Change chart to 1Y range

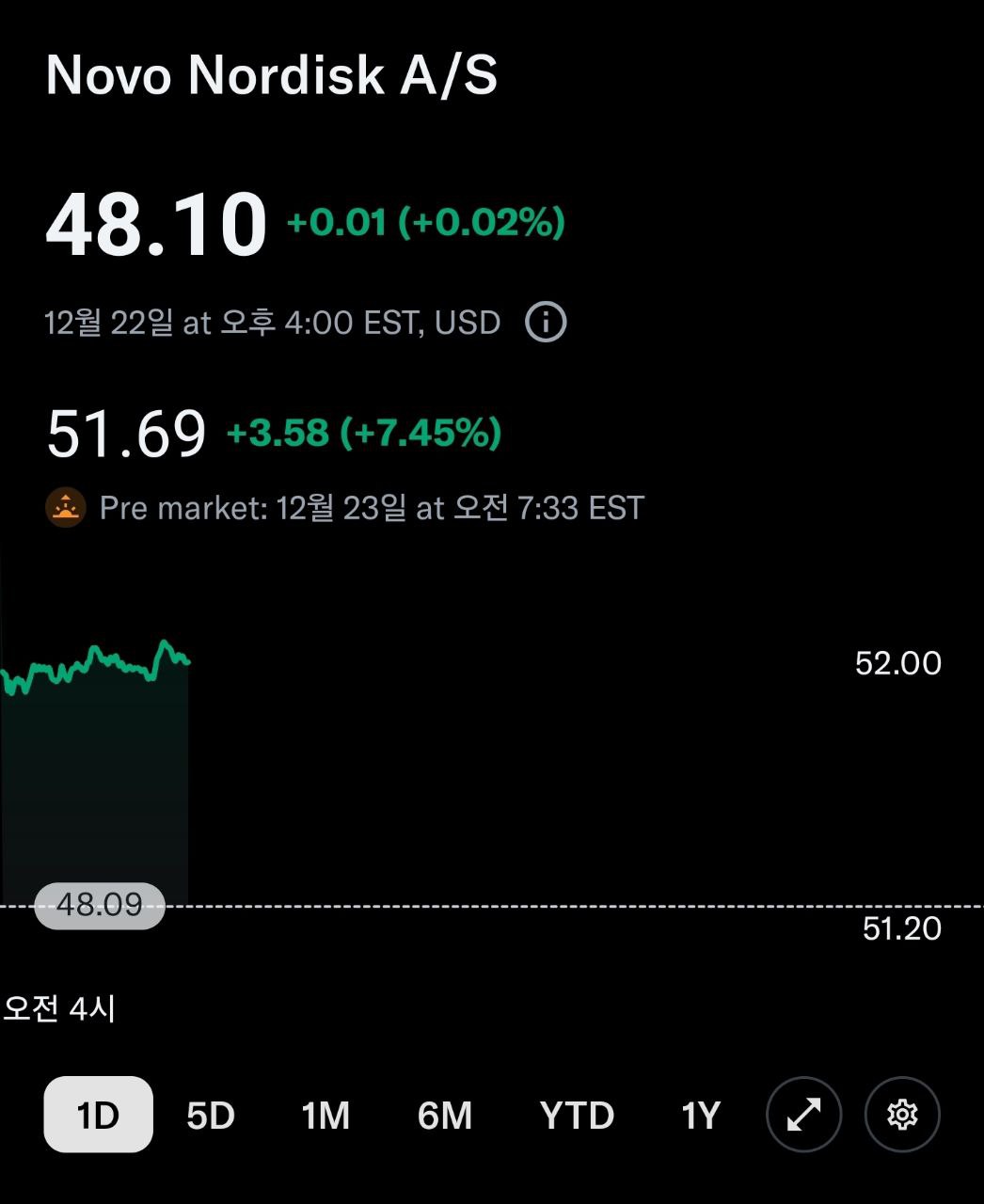[701, 1116]
